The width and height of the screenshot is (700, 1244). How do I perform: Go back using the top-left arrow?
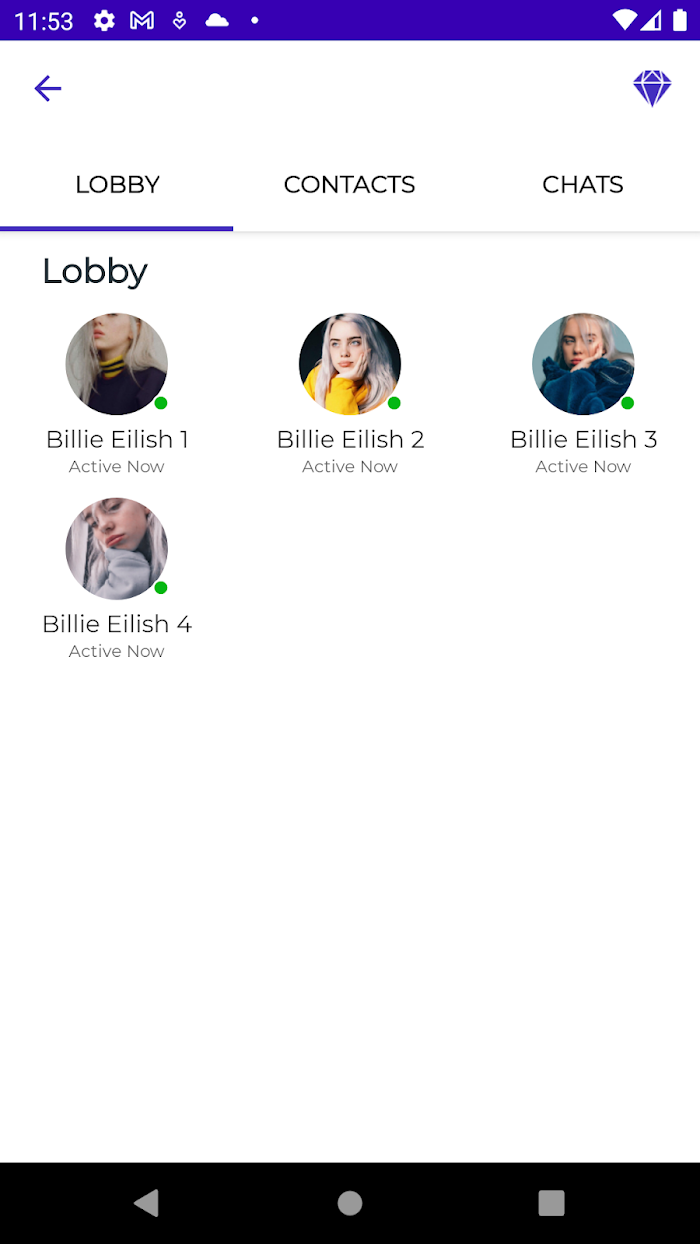point(48,89)
